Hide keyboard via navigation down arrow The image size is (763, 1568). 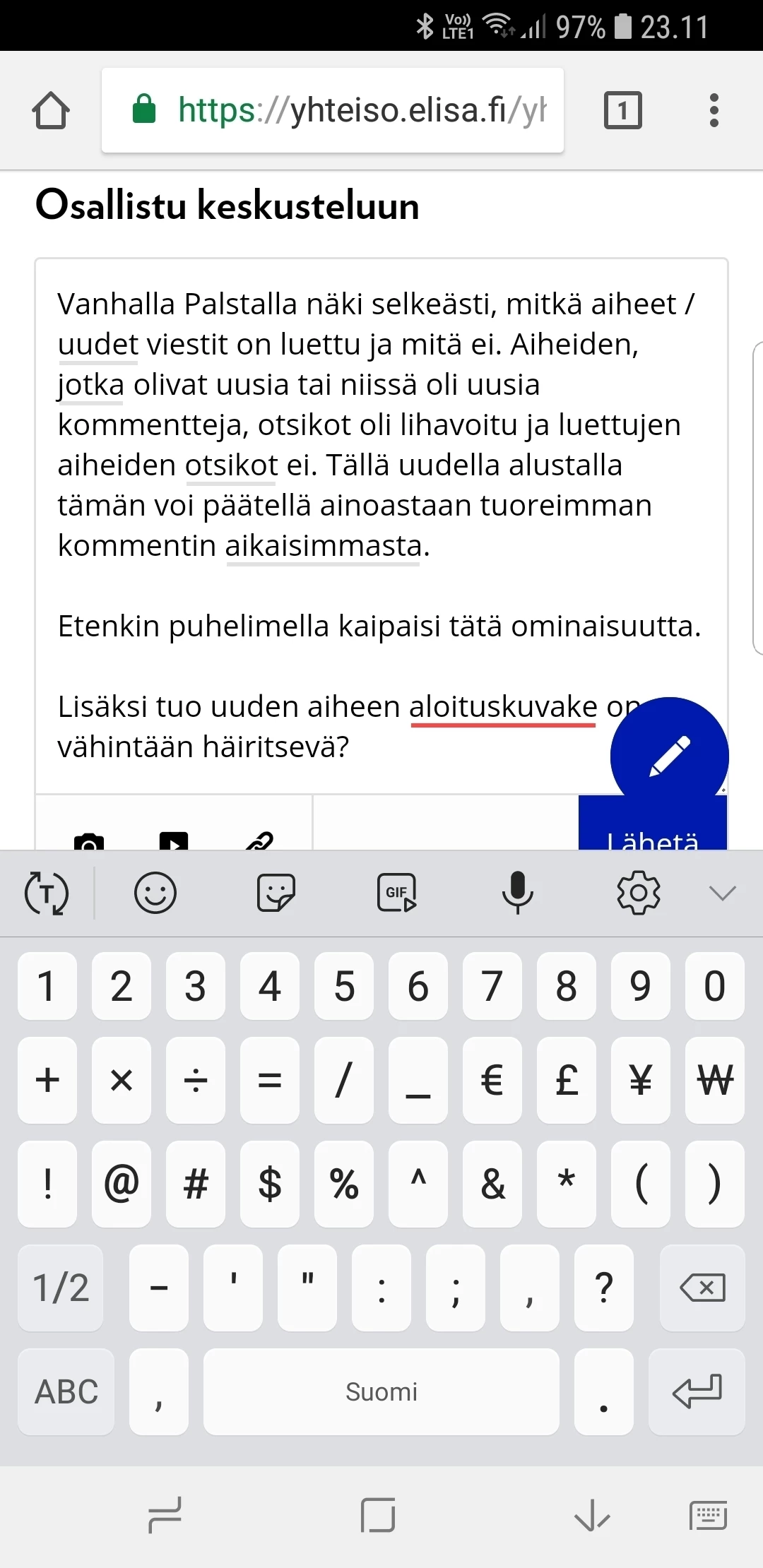click(x=592, y=1515)
